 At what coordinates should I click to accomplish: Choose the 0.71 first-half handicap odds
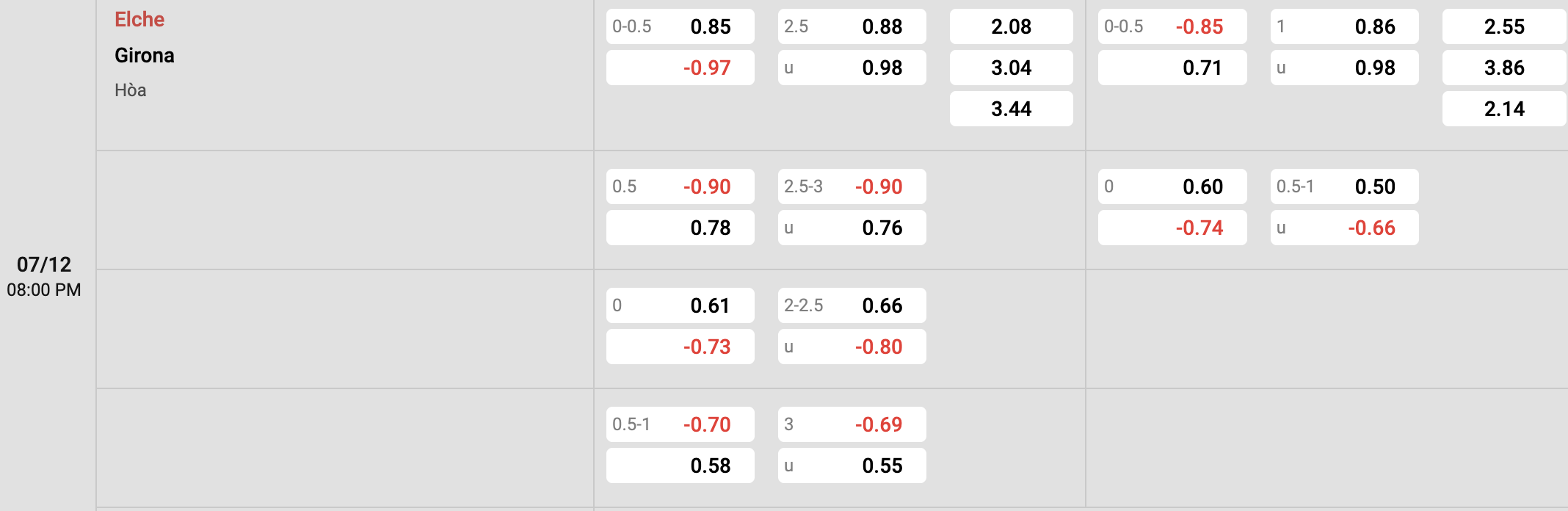pos(1172,68)
